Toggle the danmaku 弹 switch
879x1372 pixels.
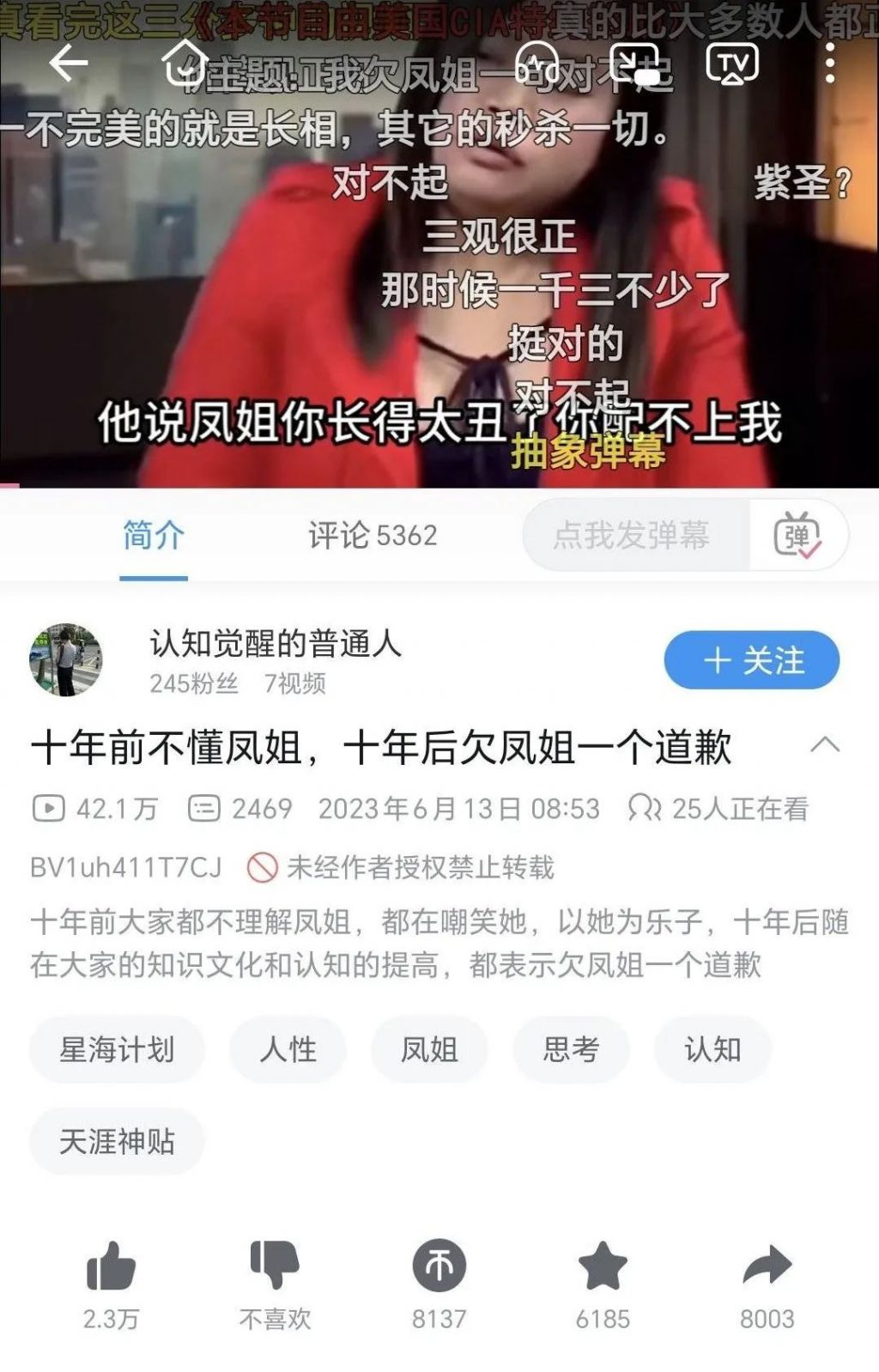click(797, 536)
